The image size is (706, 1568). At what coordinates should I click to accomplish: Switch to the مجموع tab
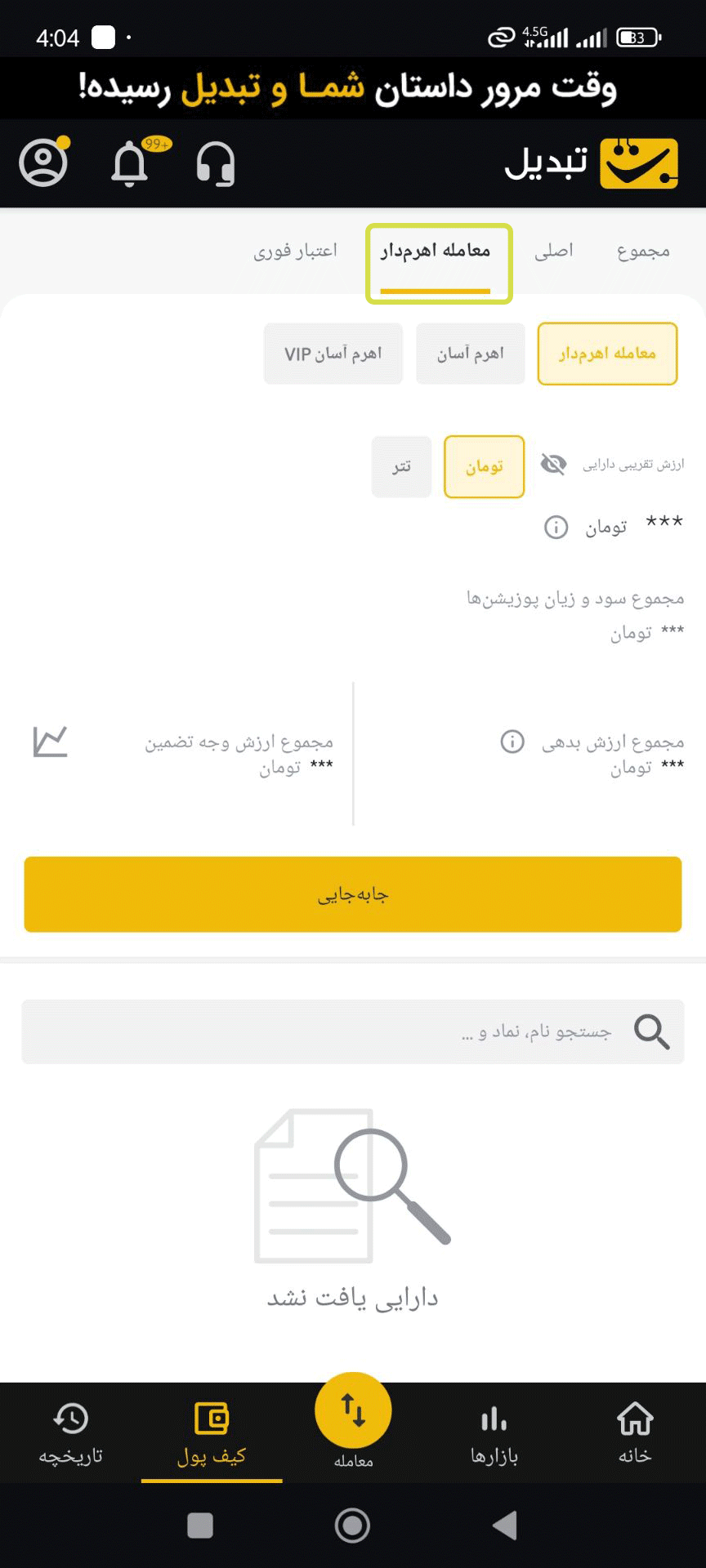tap(643, 252)
